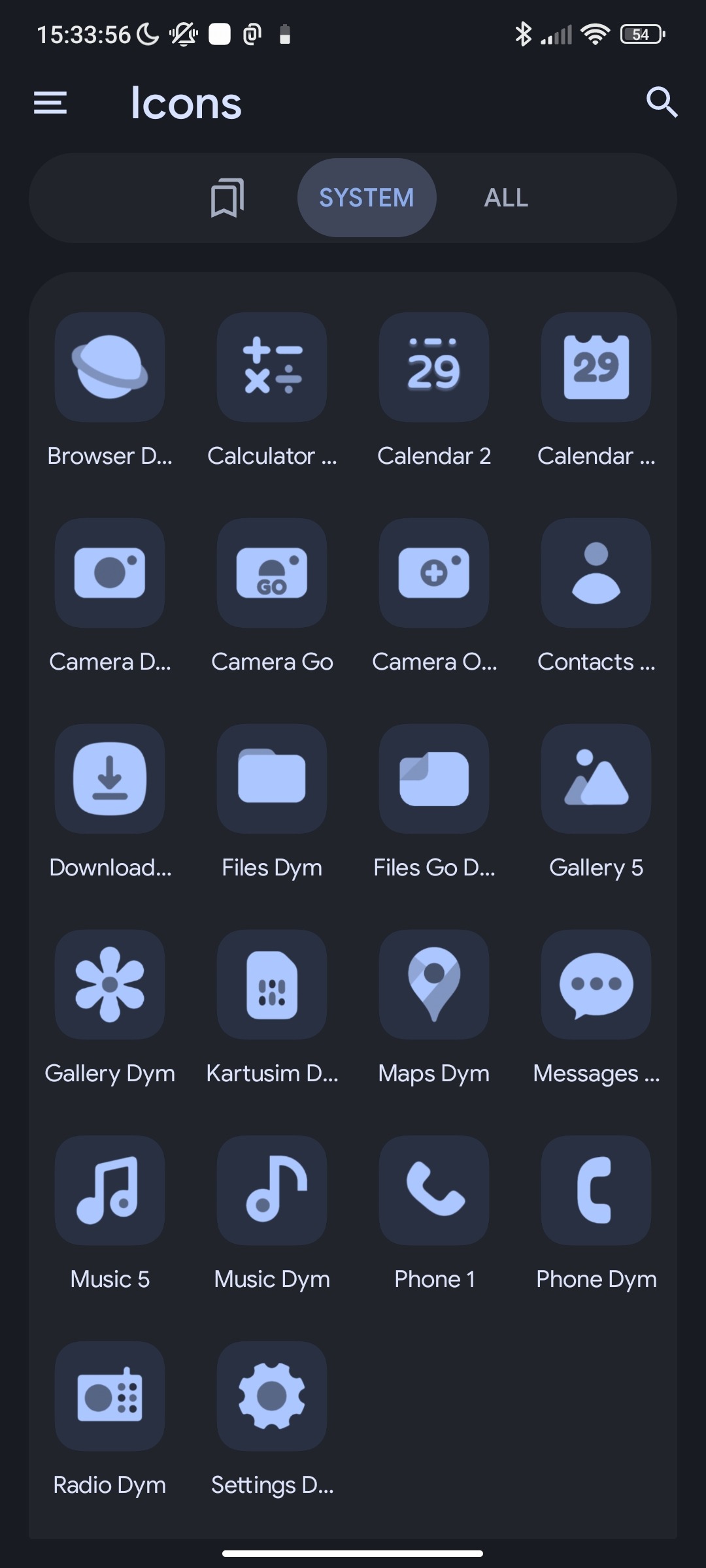Open the Calculator icon

pos(272,367)
